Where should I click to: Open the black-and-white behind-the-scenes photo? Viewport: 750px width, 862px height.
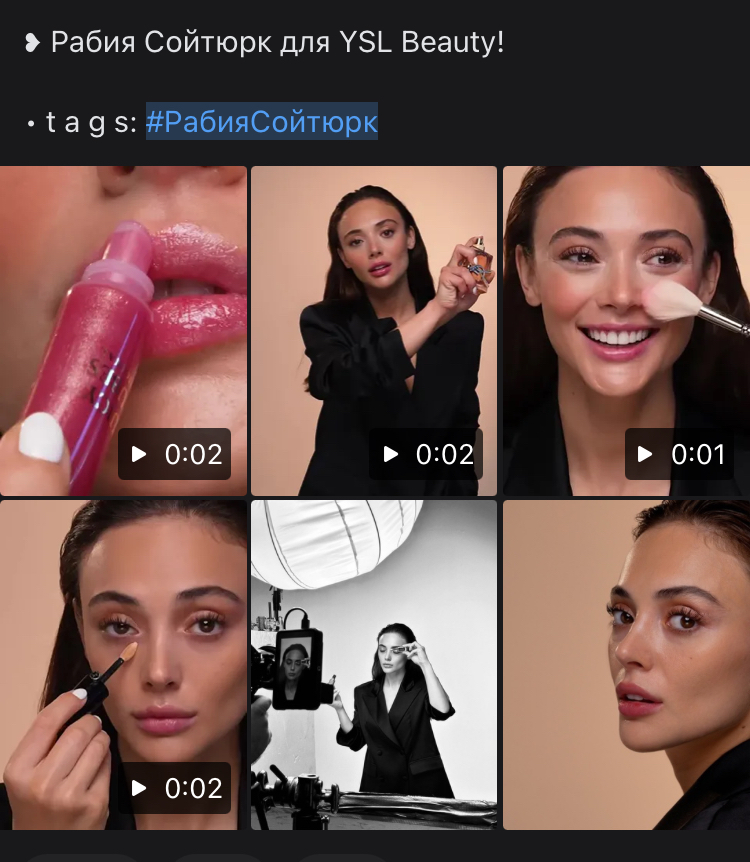tap(374, 664)
